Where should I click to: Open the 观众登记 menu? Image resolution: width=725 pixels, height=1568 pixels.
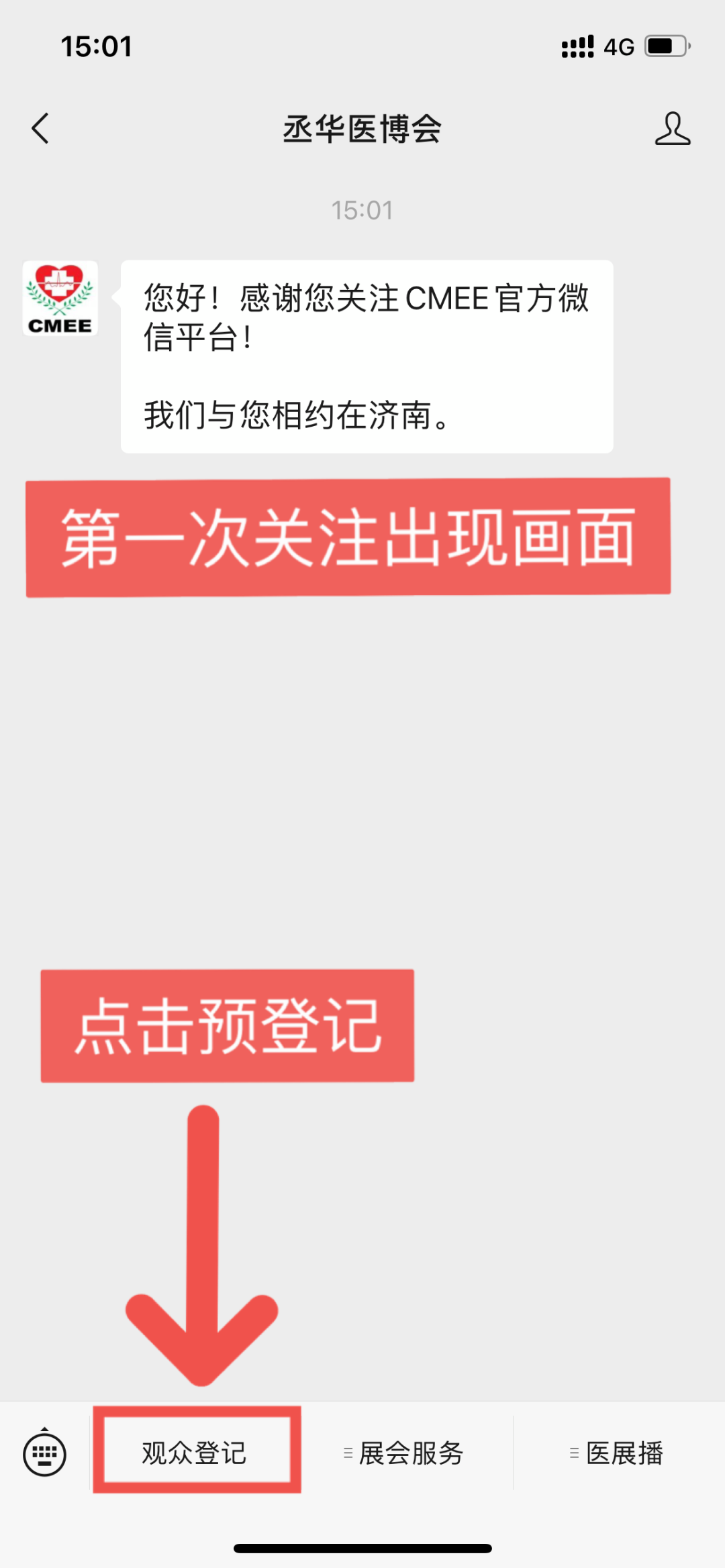pyautogui.click(x=195, y=1453)
